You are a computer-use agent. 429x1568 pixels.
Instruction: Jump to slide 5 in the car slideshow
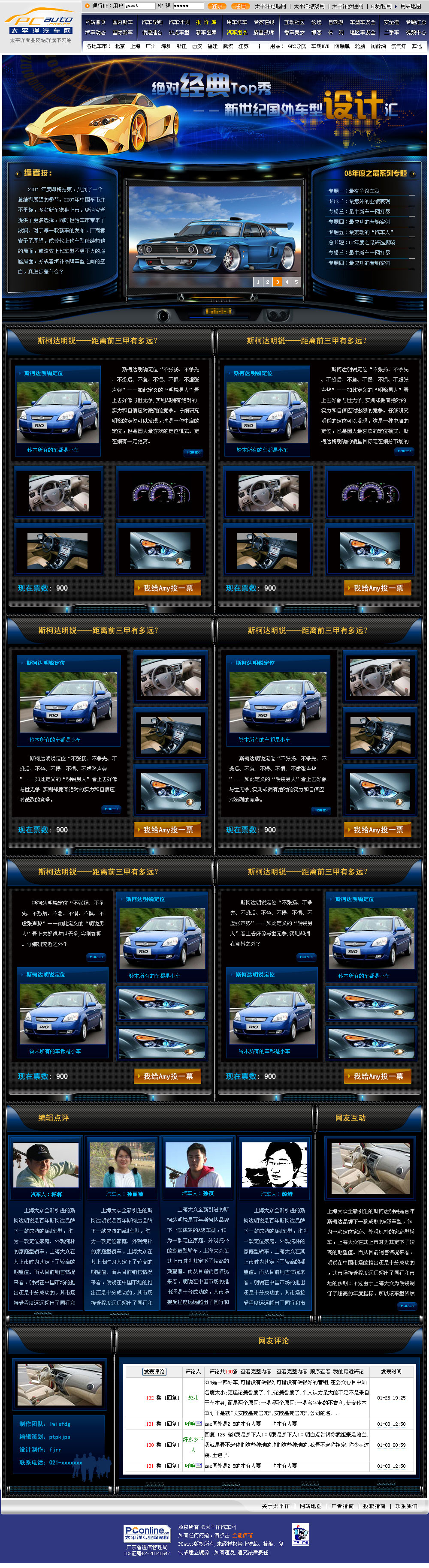coord(296,282)
